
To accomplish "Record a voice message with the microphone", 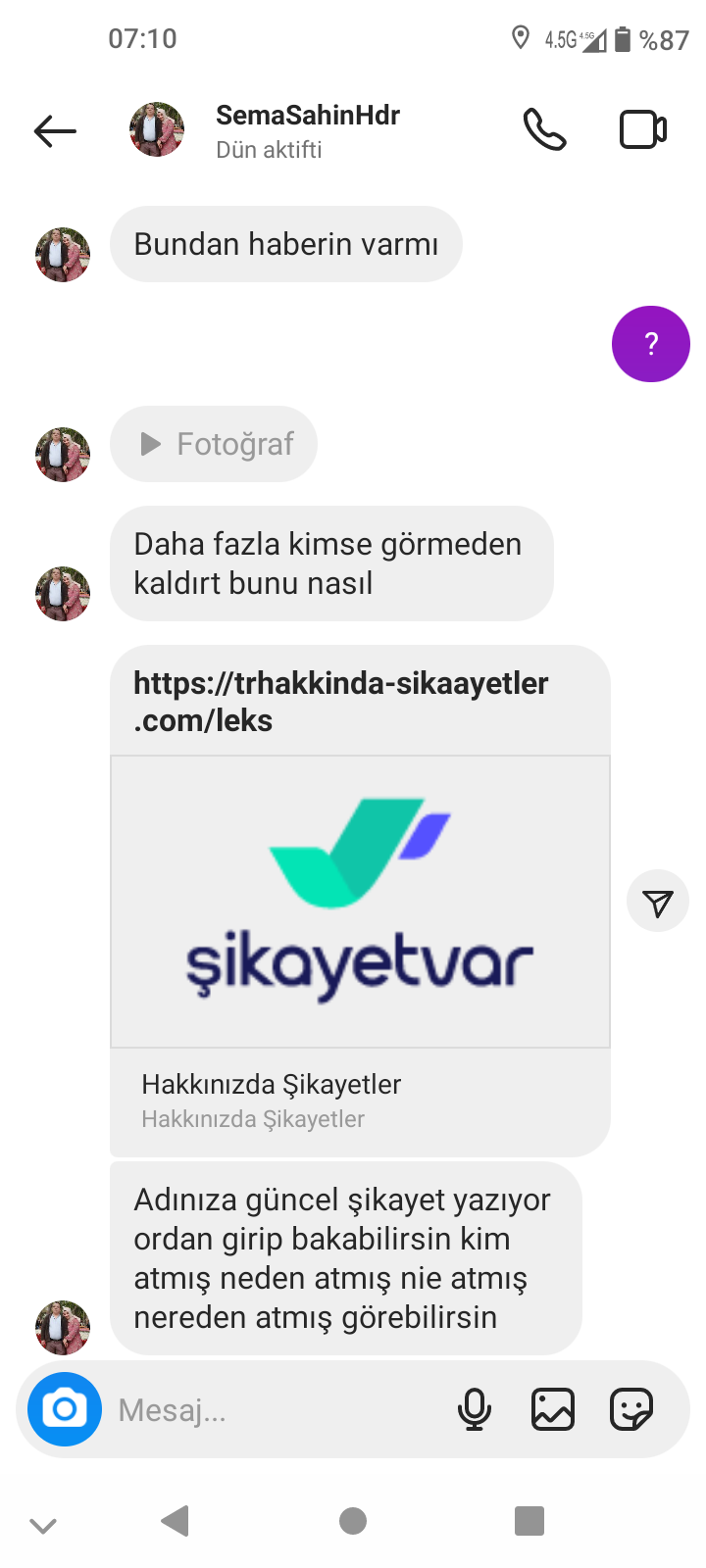I will point(475,1410).
